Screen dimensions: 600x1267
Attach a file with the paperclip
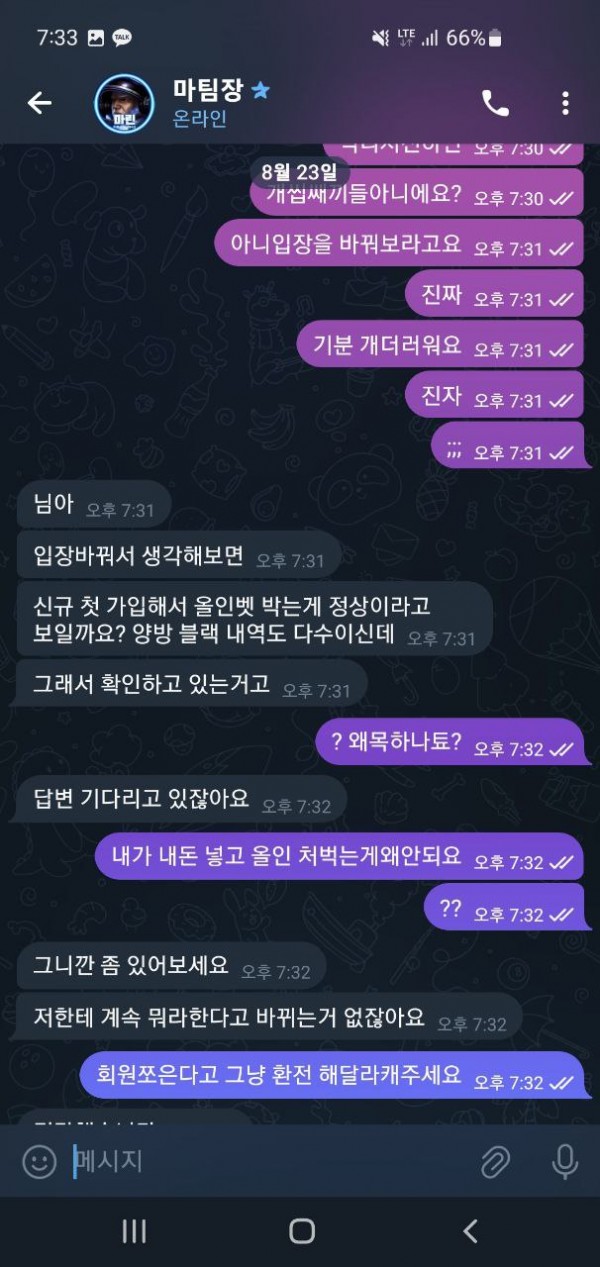tap(495, 1161)
